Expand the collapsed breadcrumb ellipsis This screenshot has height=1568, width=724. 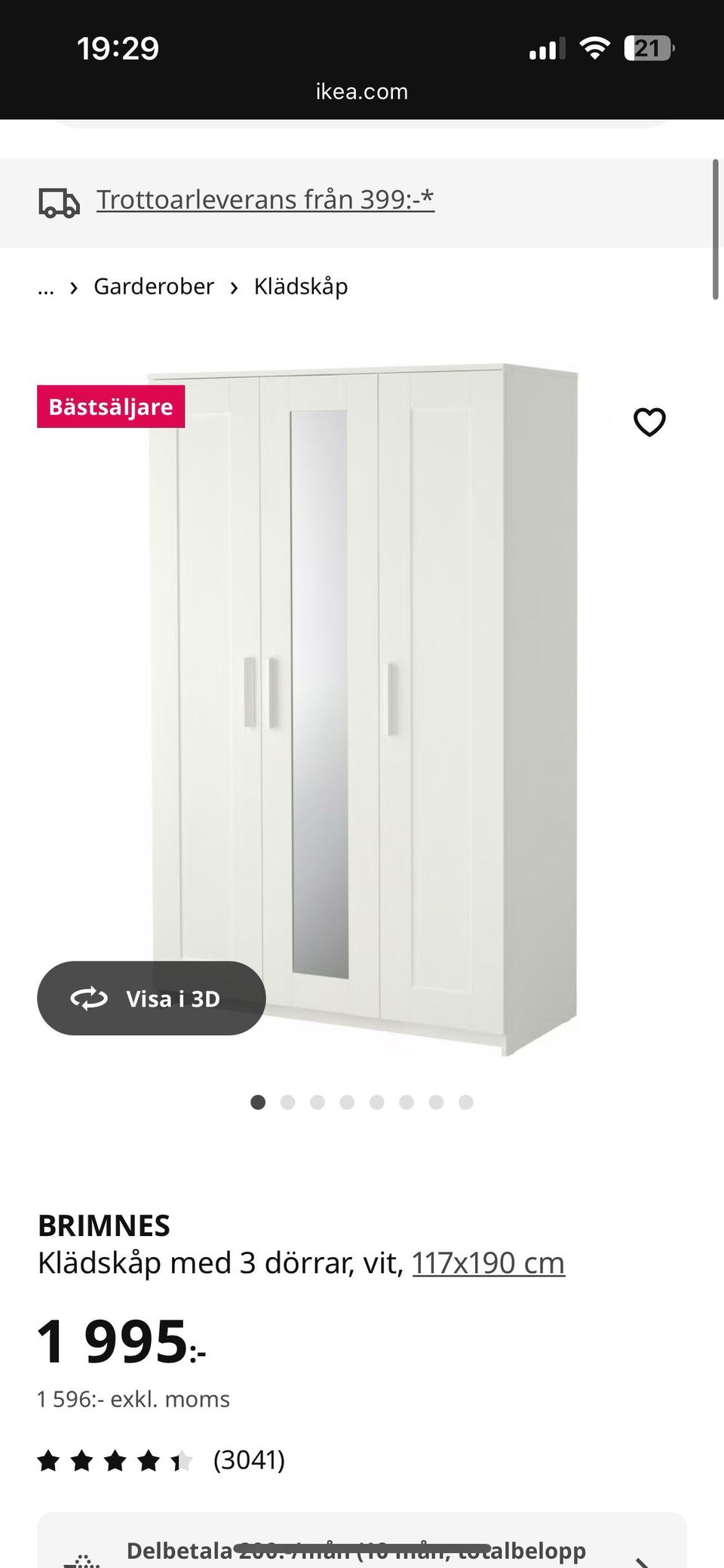coord(46,287)
